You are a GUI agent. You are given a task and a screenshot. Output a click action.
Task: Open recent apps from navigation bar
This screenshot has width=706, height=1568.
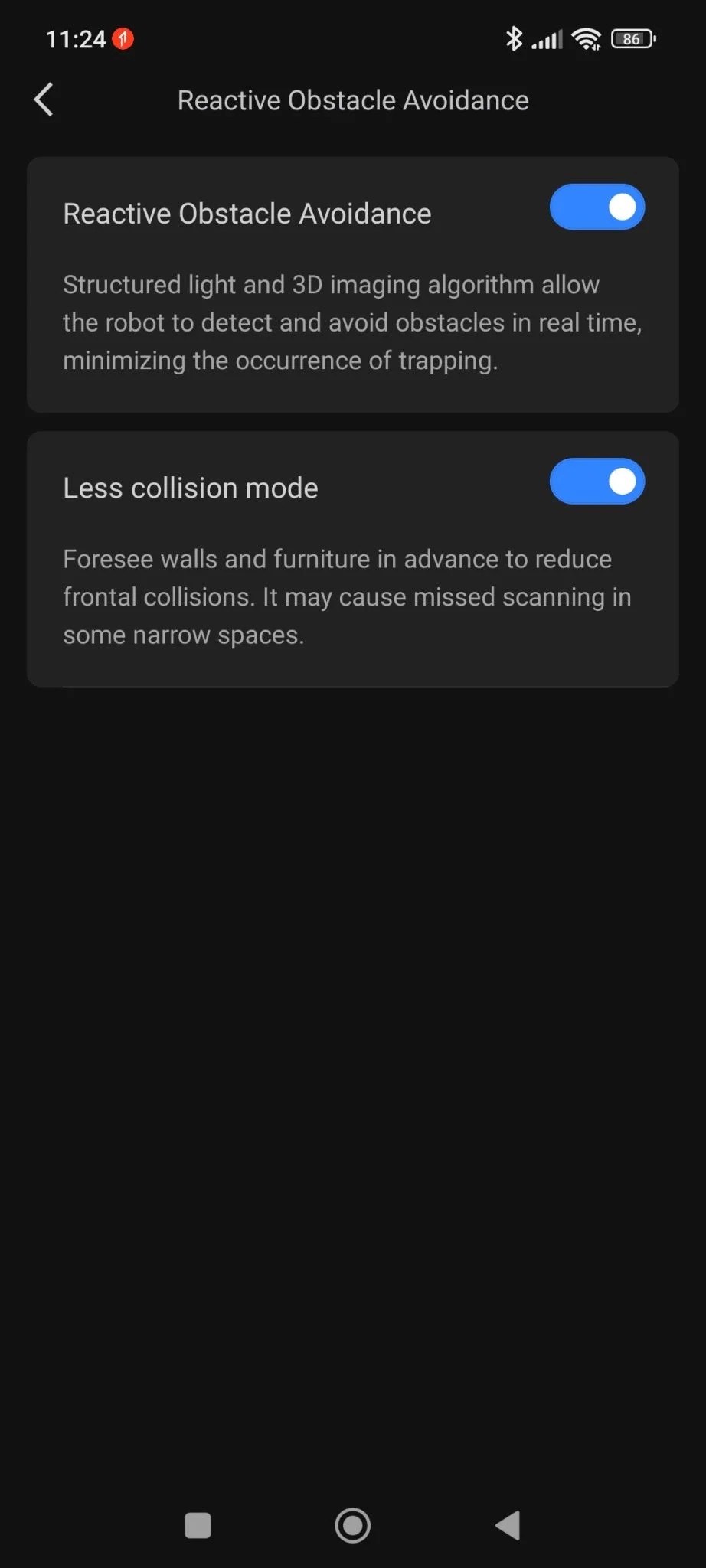tap(198, 1525)
